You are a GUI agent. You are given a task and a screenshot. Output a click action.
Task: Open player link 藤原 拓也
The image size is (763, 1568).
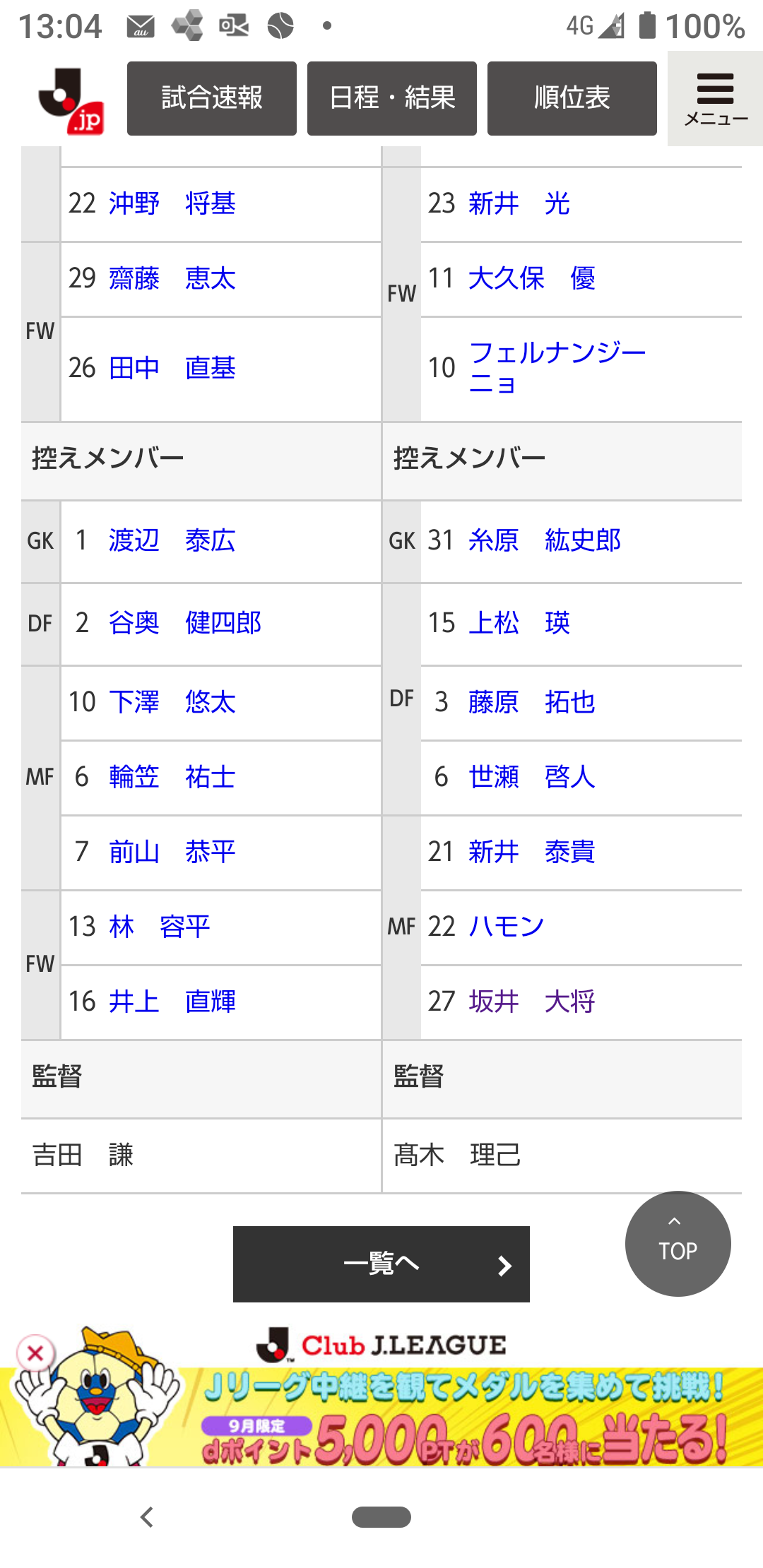[531, 702]
